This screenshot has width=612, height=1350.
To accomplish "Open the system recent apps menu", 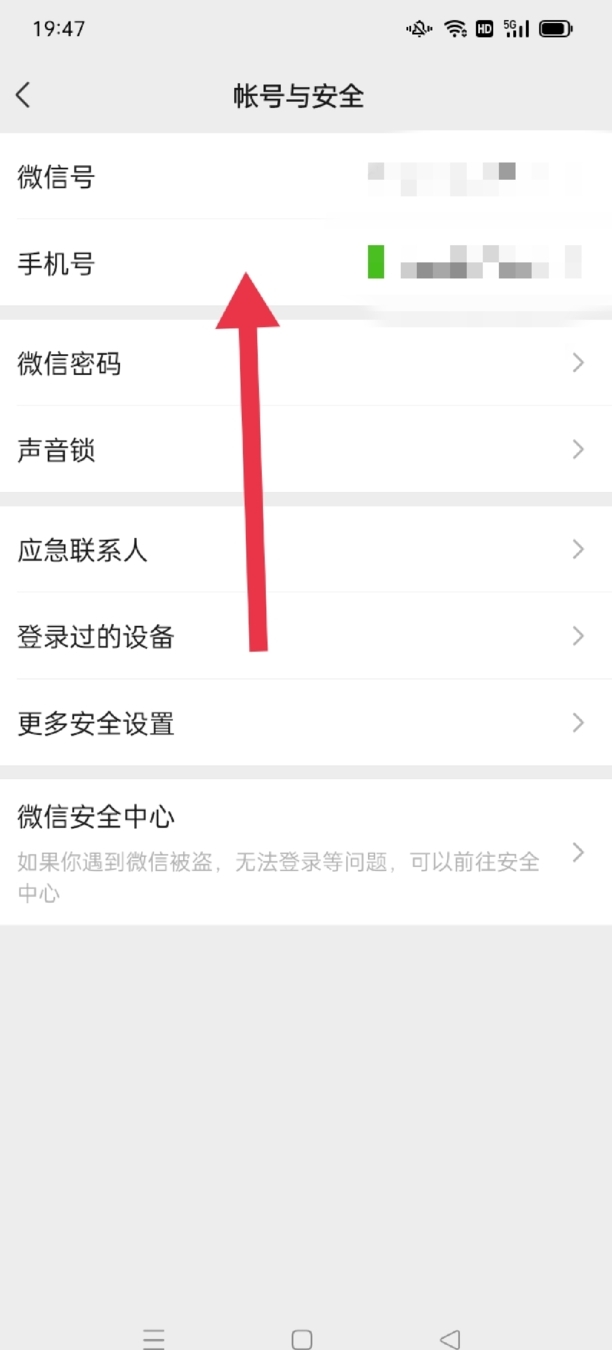I will 153,1339.
